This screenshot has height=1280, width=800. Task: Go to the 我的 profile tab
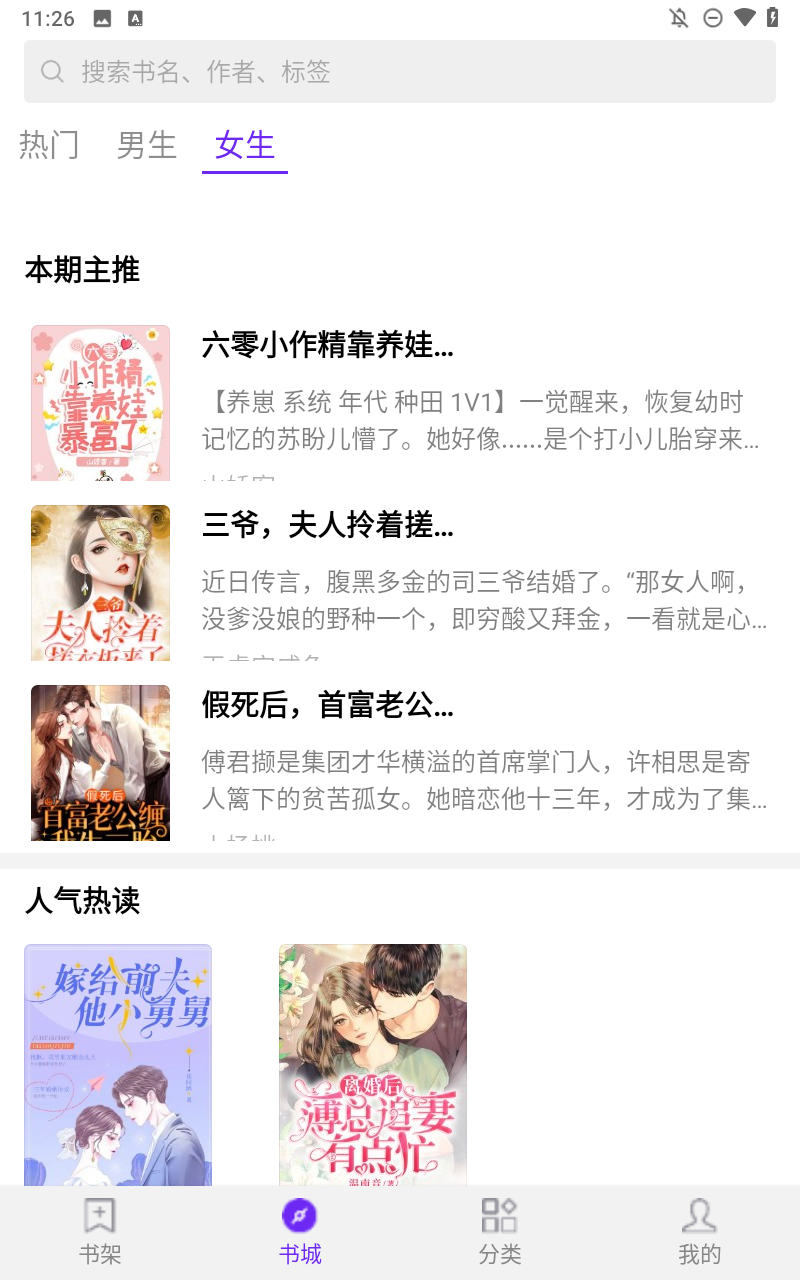(x=699, y=1232)
